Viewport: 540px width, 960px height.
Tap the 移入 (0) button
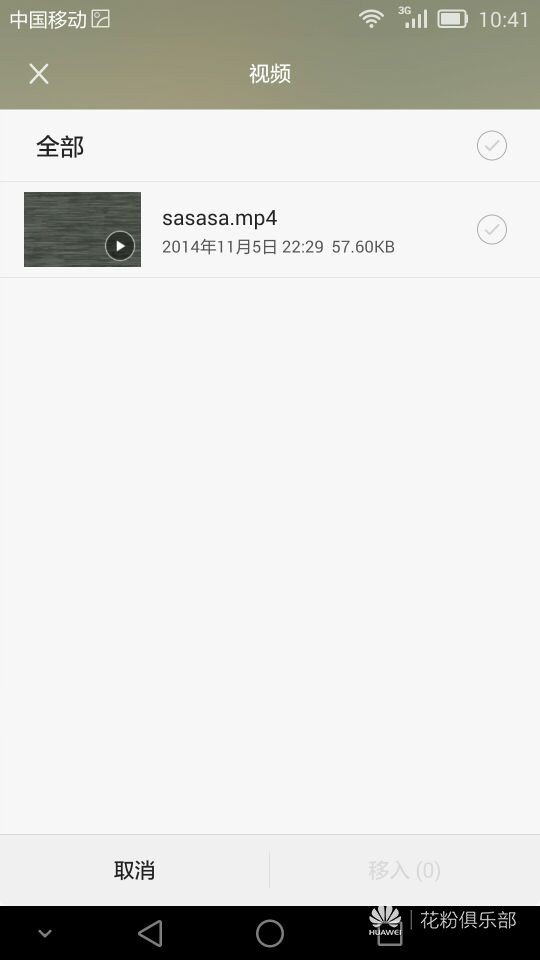405,870
